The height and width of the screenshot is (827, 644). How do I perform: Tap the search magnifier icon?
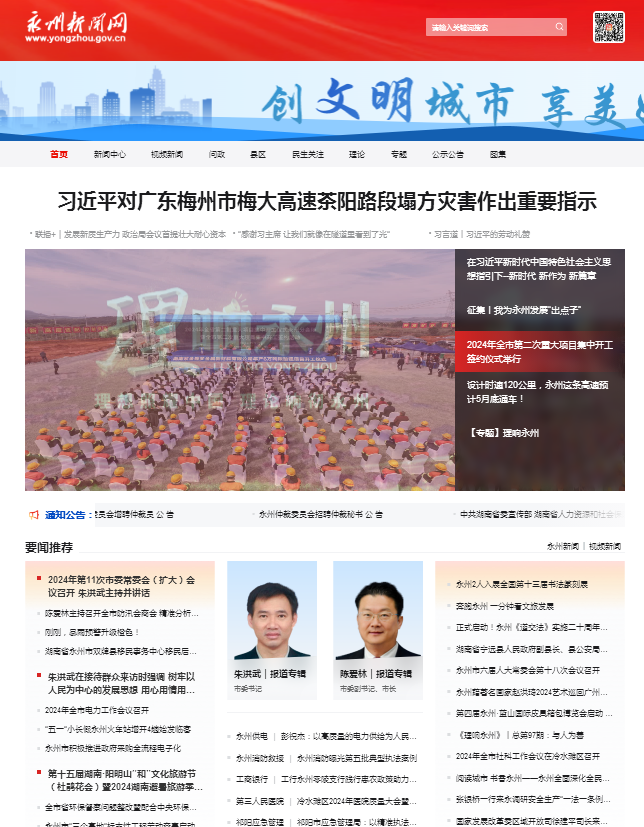click(560, 27)
